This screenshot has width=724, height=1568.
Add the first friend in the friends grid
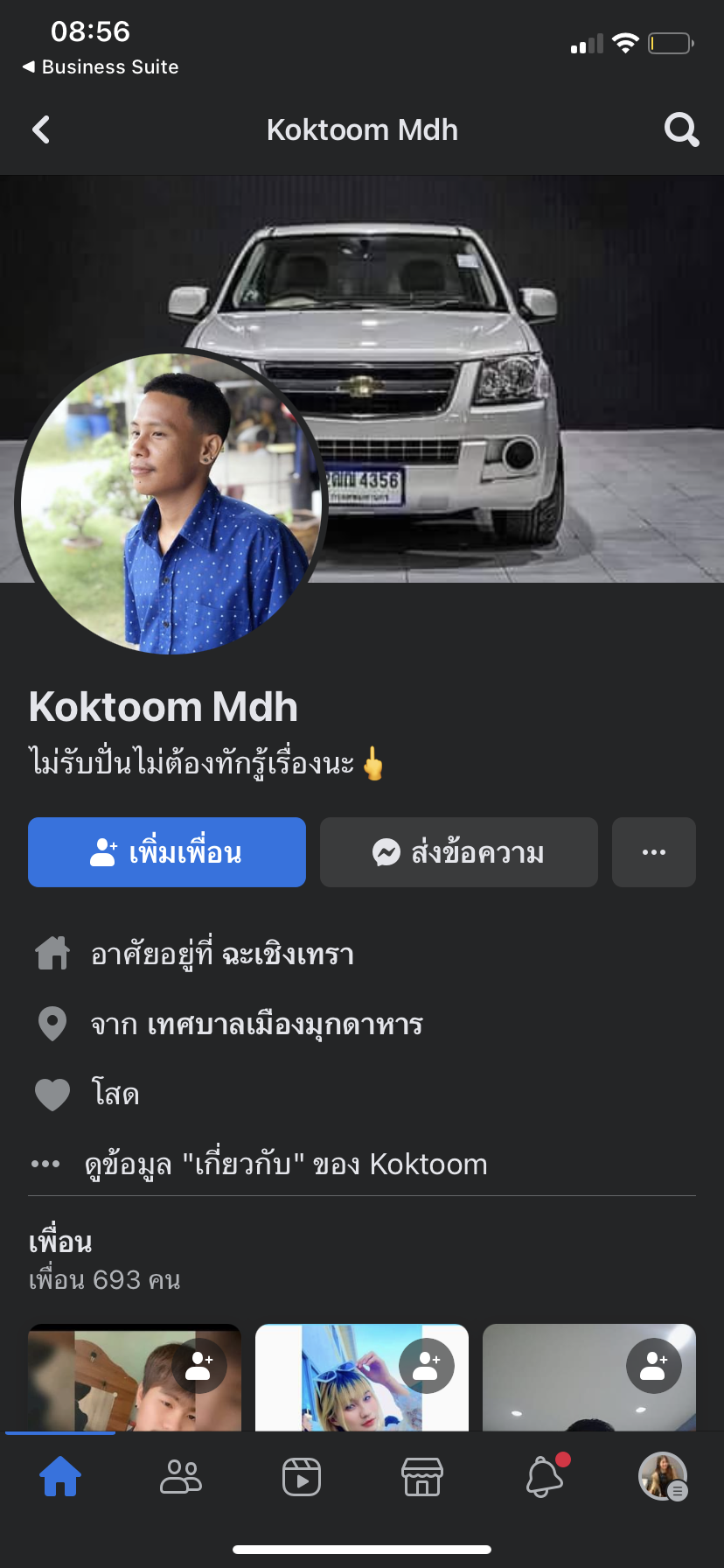pos(199,1365)
